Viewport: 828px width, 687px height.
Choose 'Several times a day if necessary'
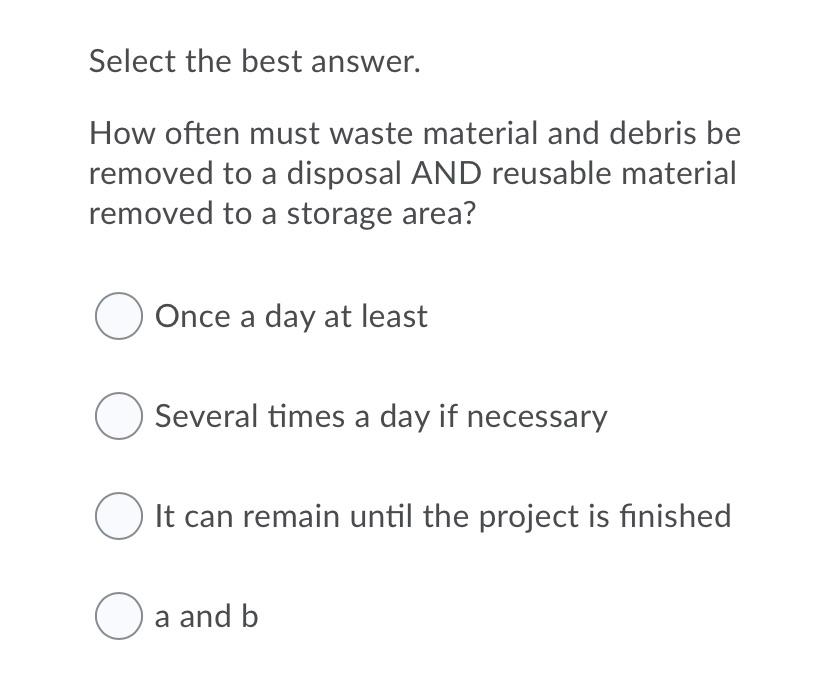(x=118, y=417)
